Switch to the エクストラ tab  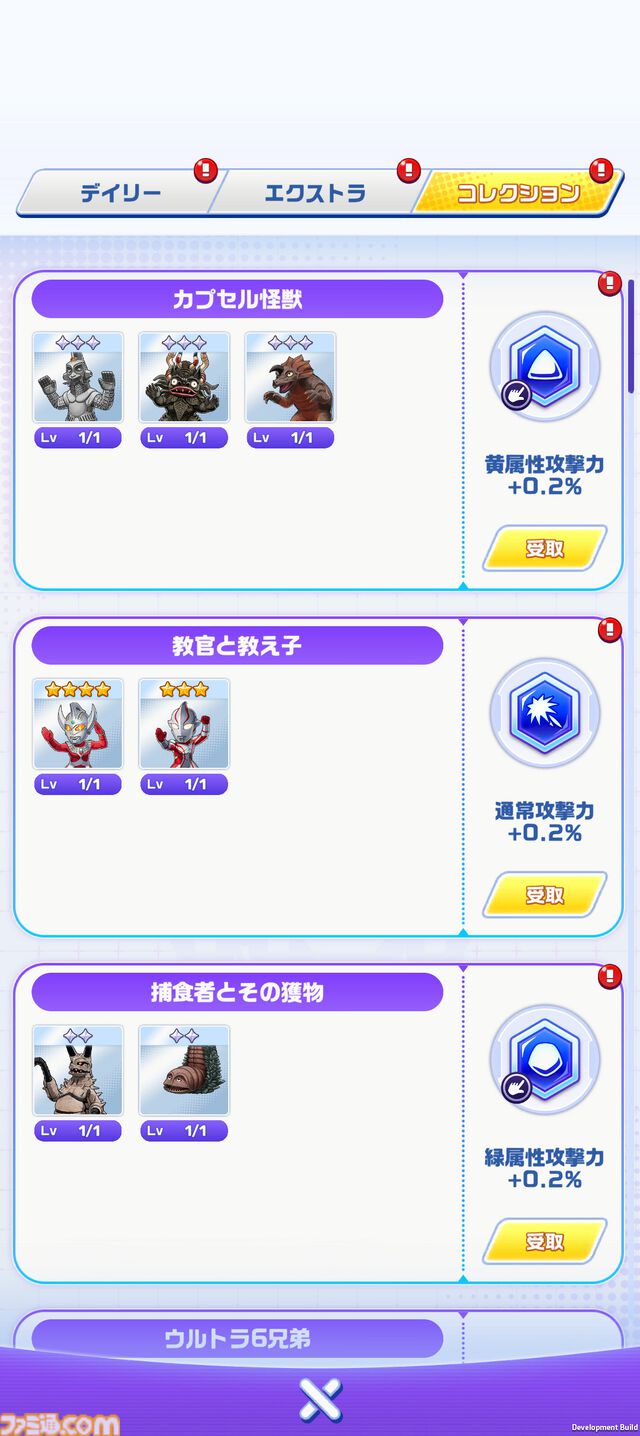coord(315,193)
